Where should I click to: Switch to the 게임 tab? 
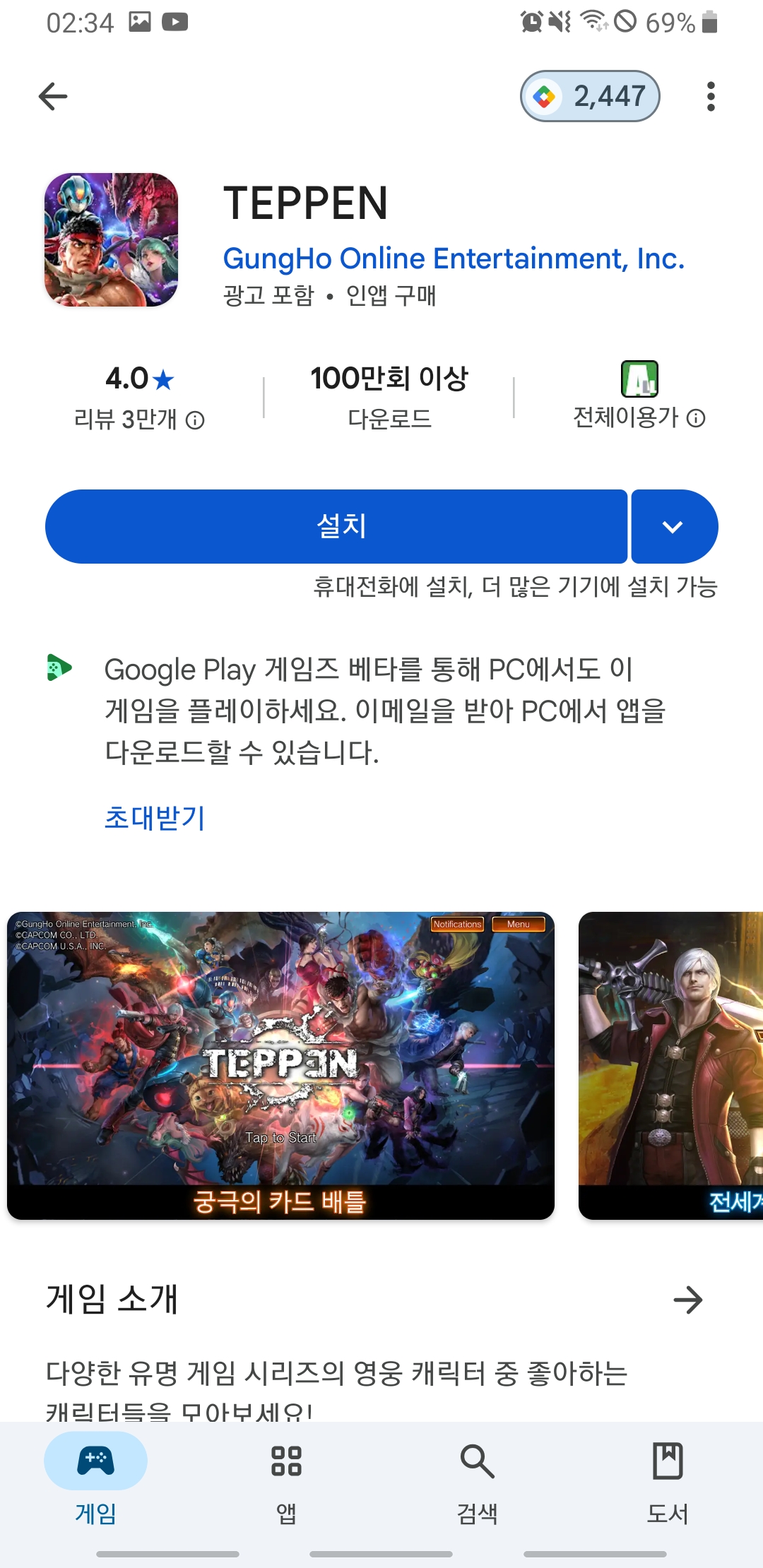(x=95, y=1476)
